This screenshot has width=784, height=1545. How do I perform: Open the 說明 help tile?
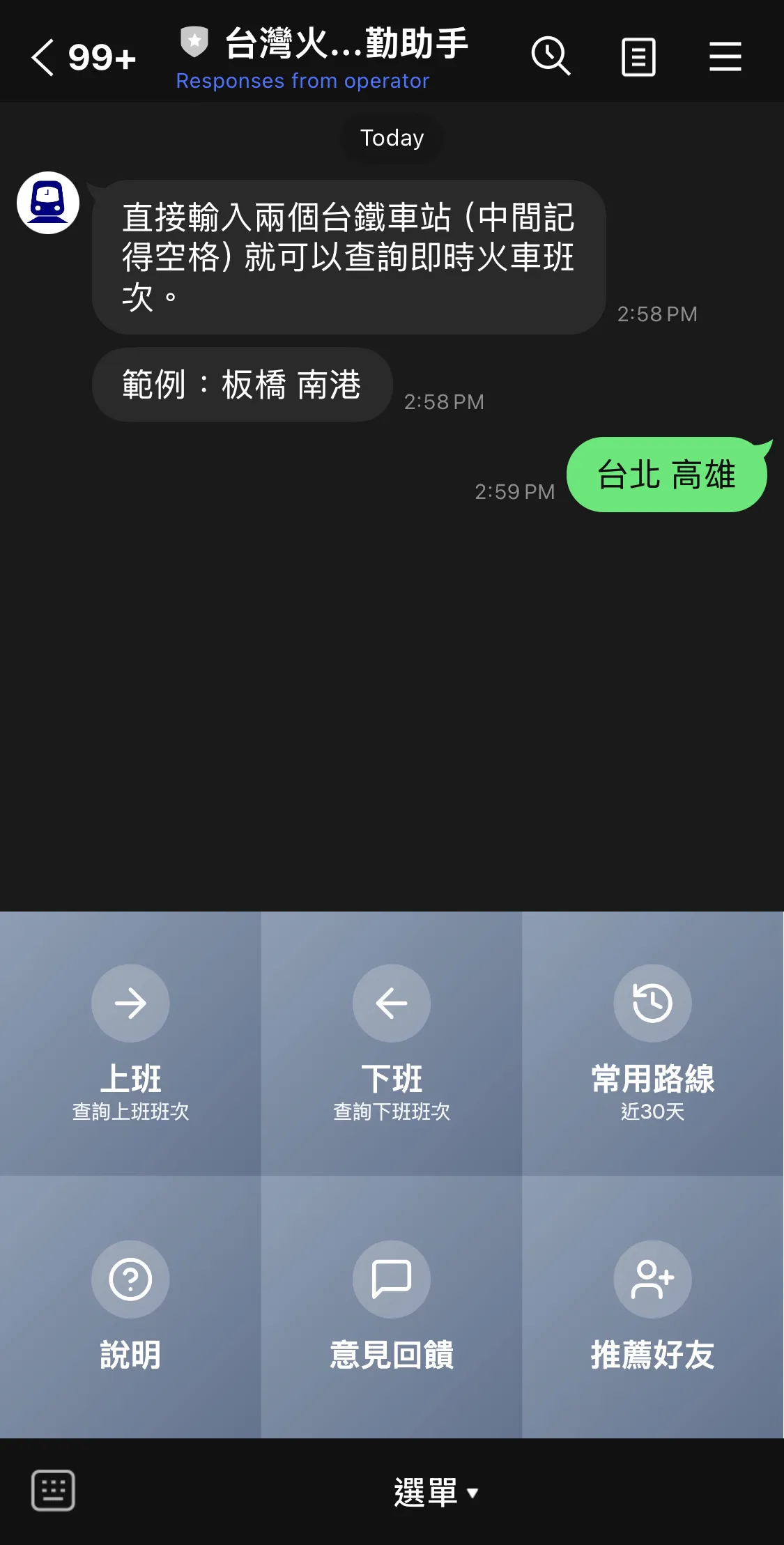click(x=130, y=1307)
